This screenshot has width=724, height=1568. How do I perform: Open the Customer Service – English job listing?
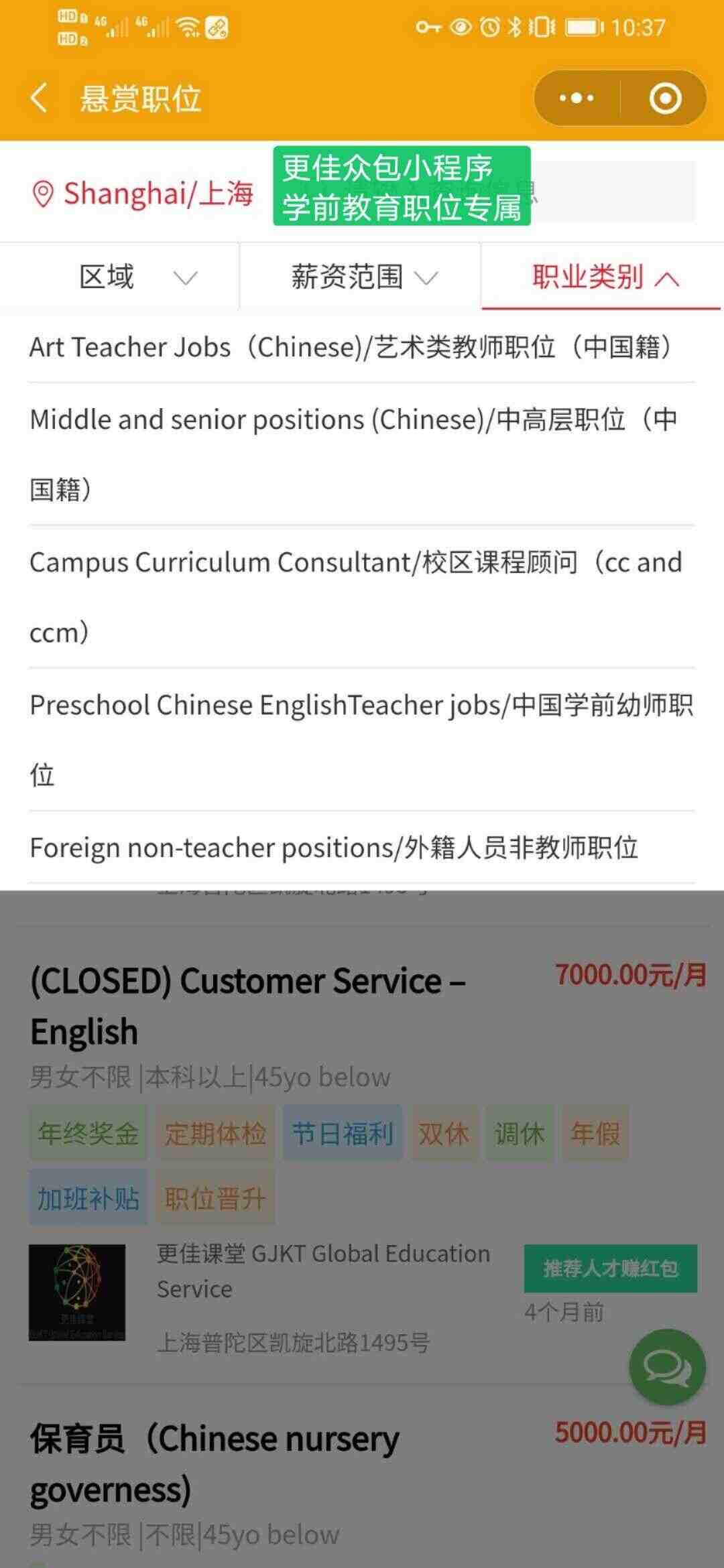pyautogui.click(x=248, y=1006)
